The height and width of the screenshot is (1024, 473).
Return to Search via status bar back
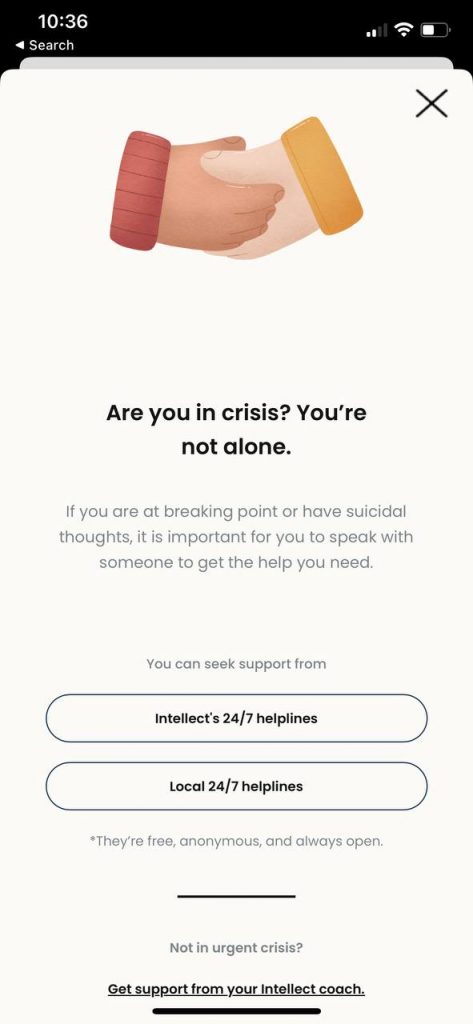pos(44,45)
